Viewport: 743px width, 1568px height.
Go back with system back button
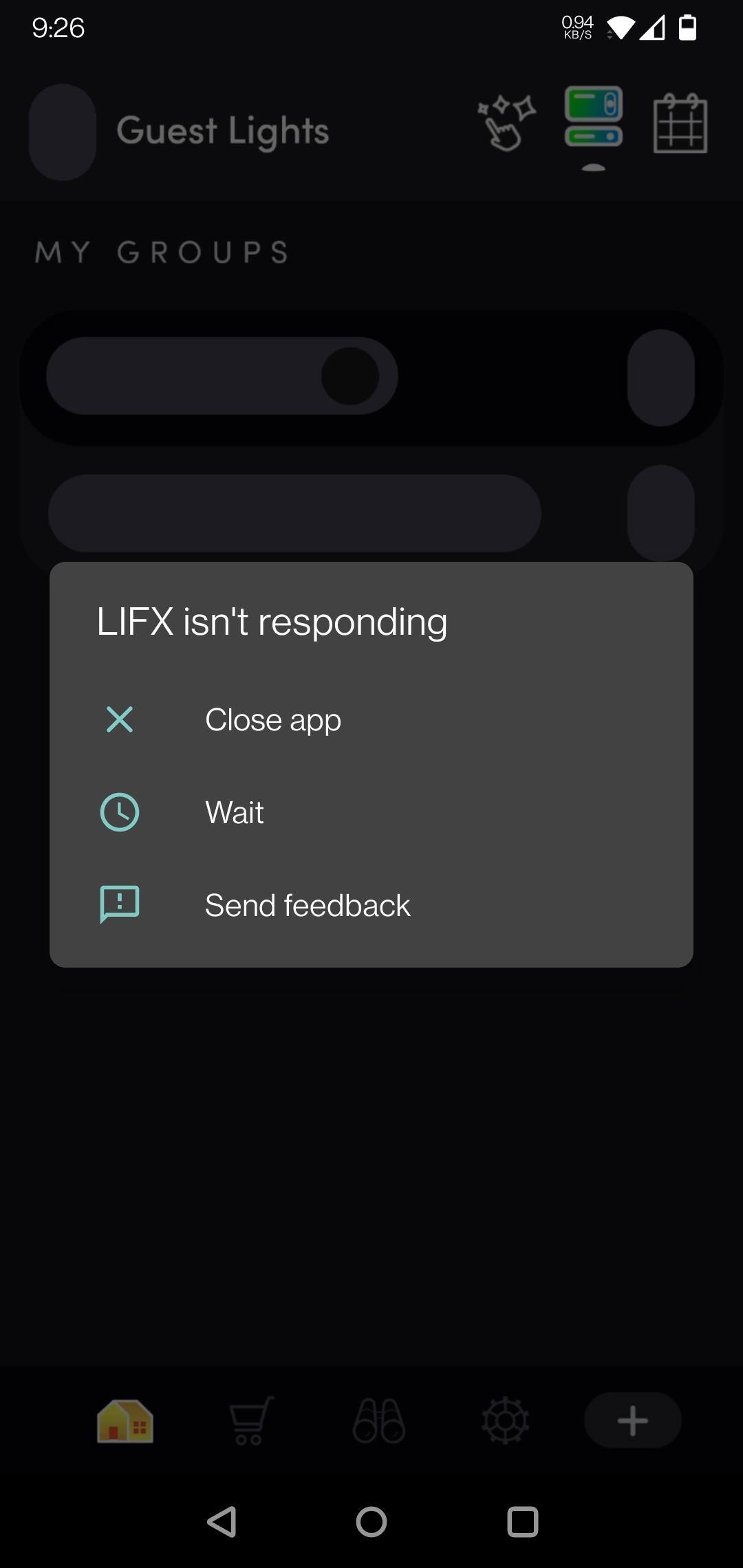pyautogui.click(x=222, y=1521)
